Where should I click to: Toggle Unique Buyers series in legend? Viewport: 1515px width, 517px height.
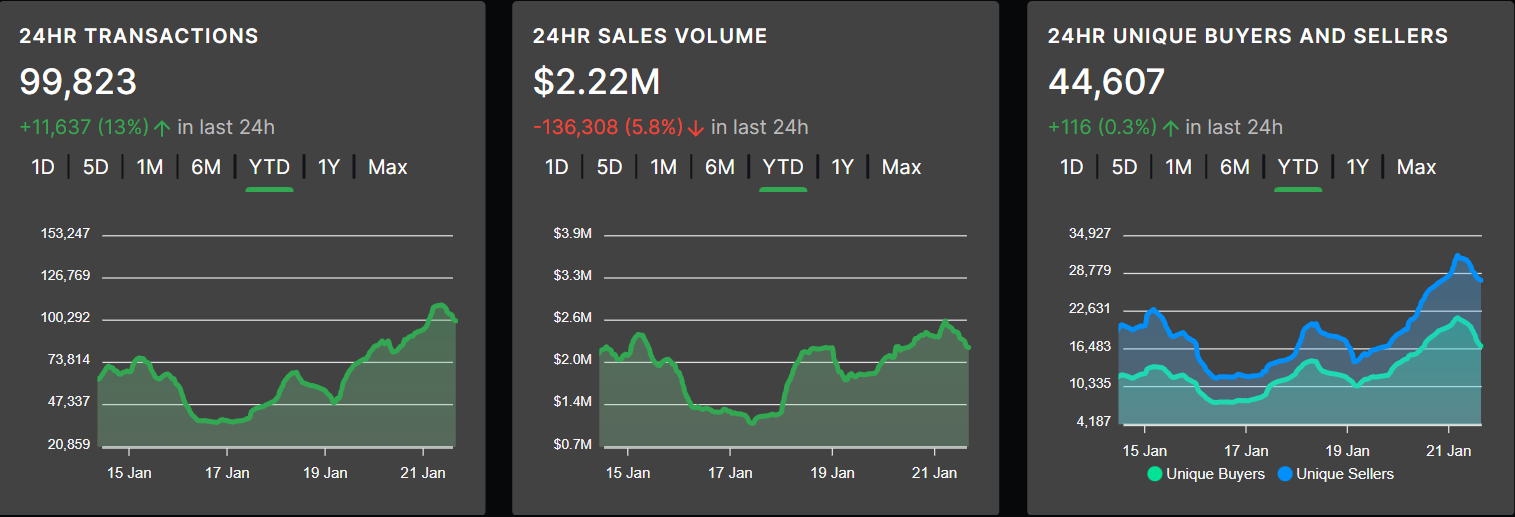[x=1207, y=474]
